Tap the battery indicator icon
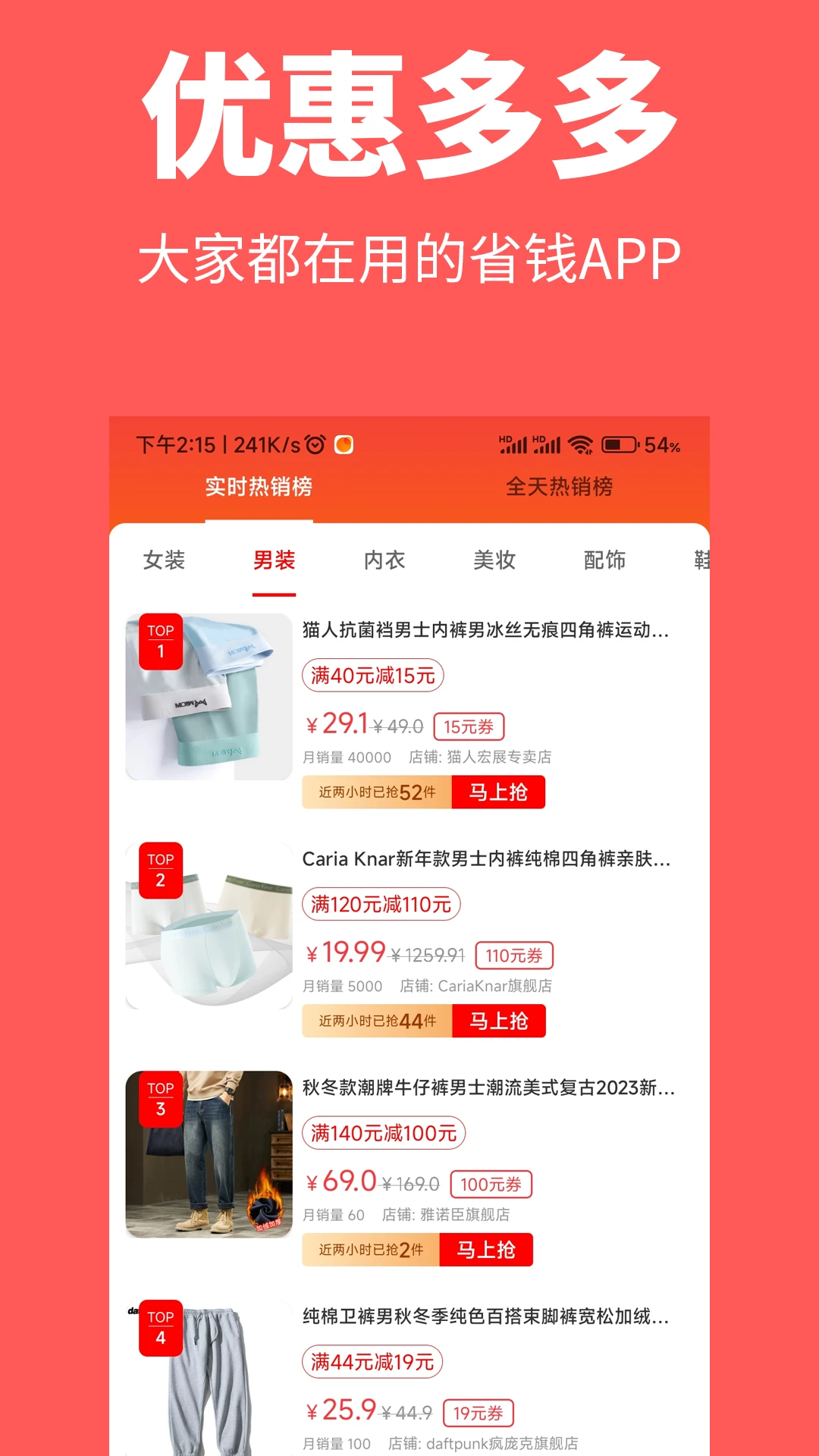819x1456 pixels. coord(619,444)
